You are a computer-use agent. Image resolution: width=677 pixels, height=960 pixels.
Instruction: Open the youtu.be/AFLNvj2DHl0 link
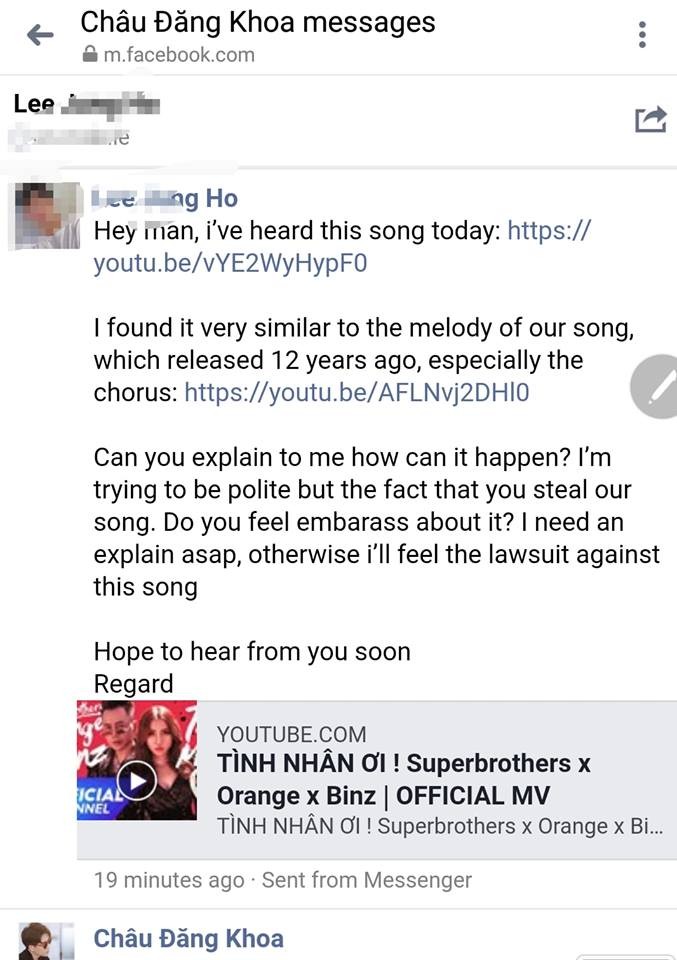click(356, 392)
